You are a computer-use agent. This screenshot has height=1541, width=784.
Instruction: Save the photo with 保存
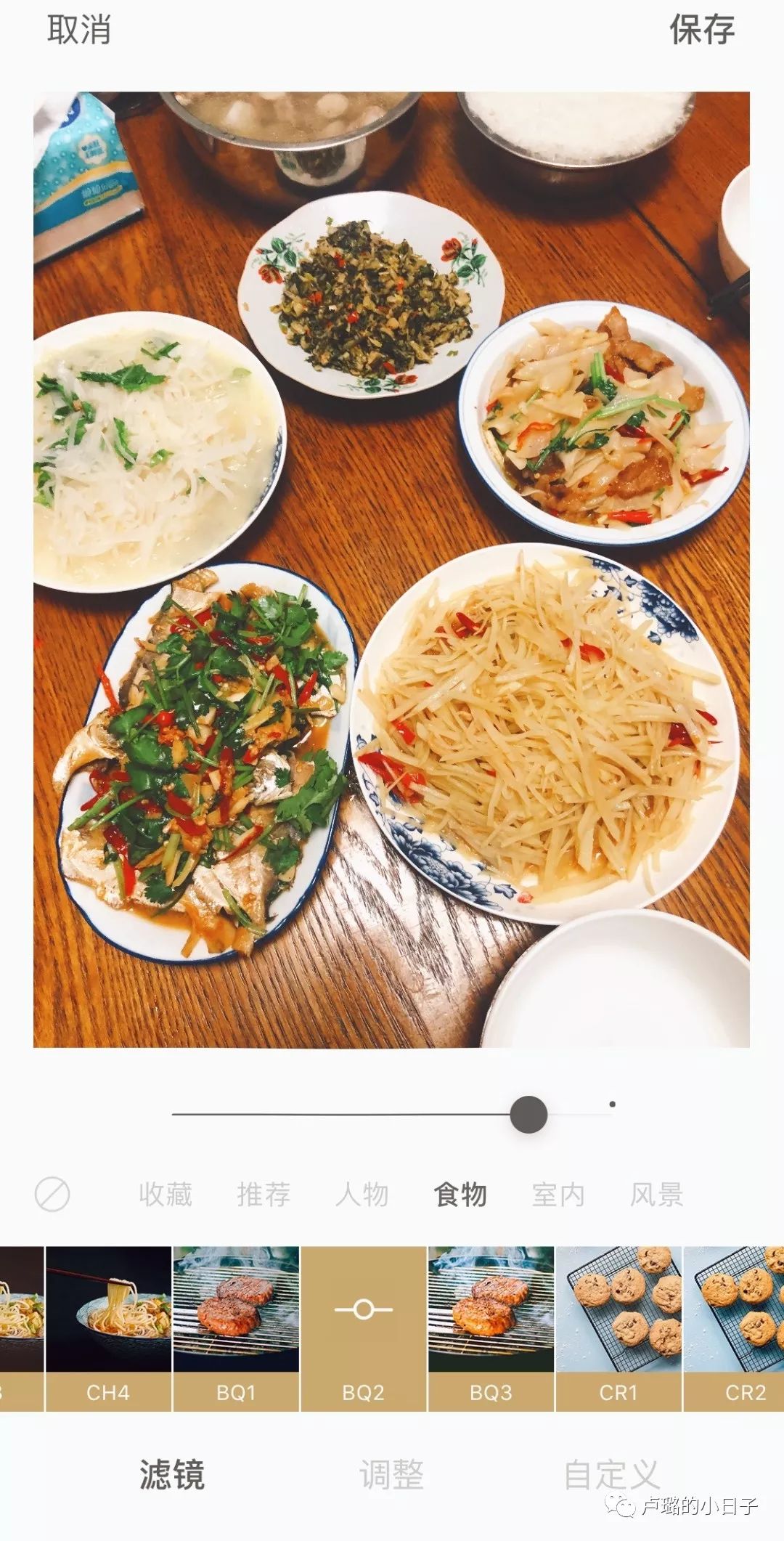coord(701,31)
